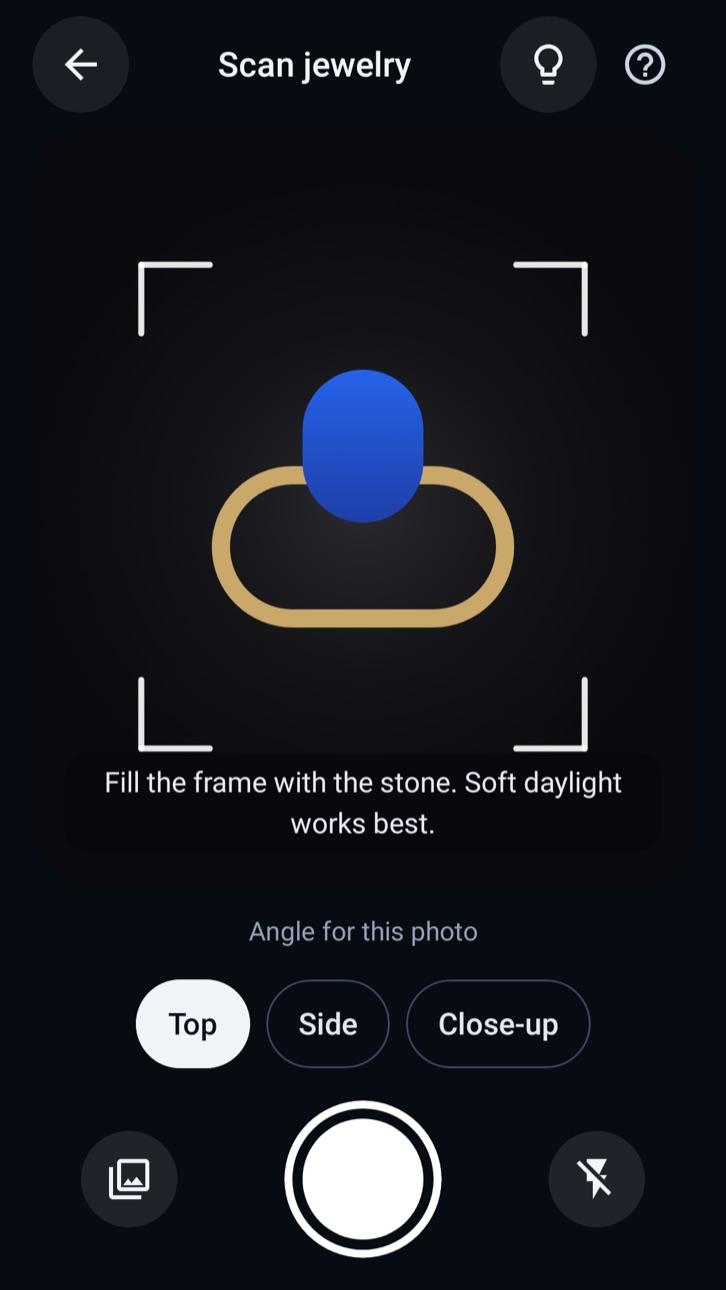This screenshot has width=726, height=1290.
Task: Go back using the arrow button
Action: 81,65
